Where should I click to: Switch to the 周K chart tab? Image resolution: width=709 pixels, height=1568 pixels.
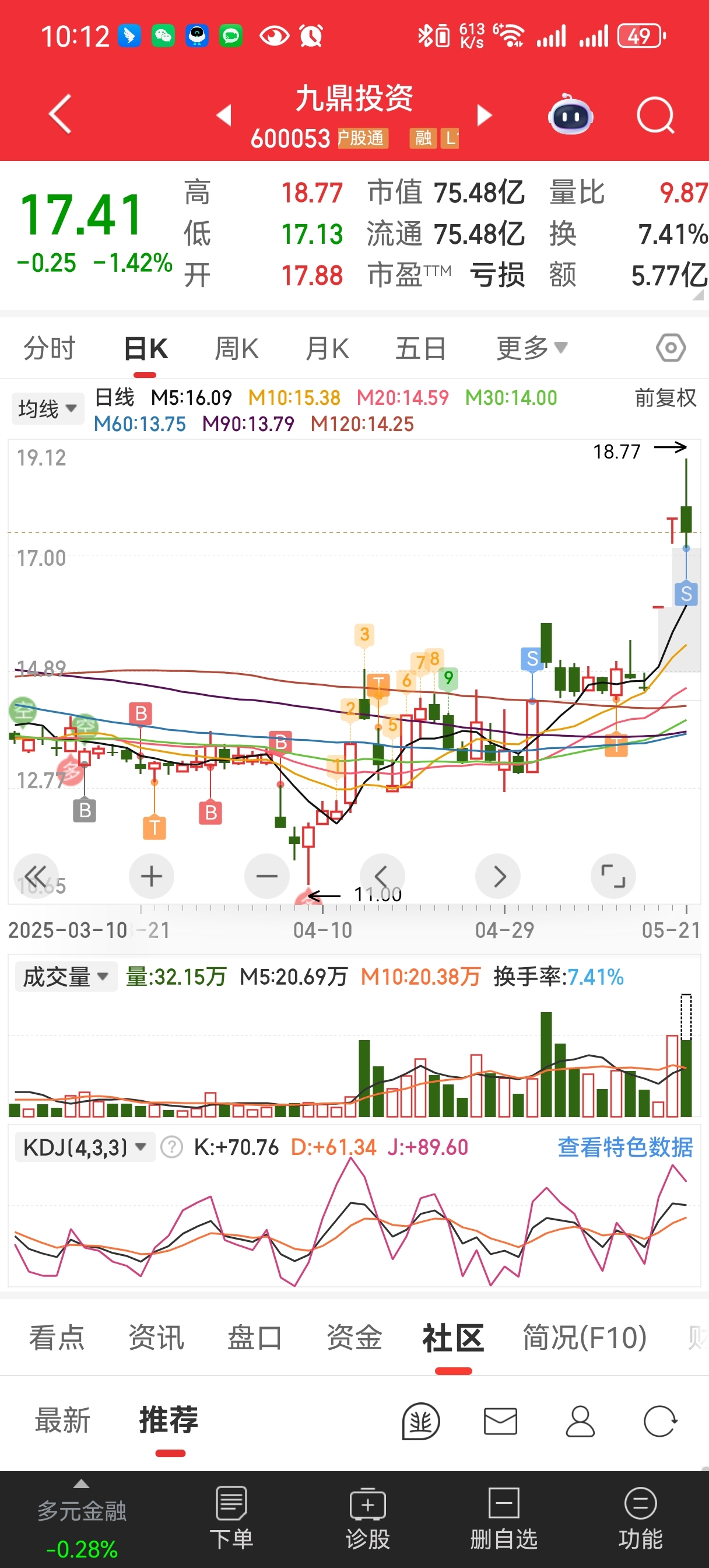(x=237, y=349)
